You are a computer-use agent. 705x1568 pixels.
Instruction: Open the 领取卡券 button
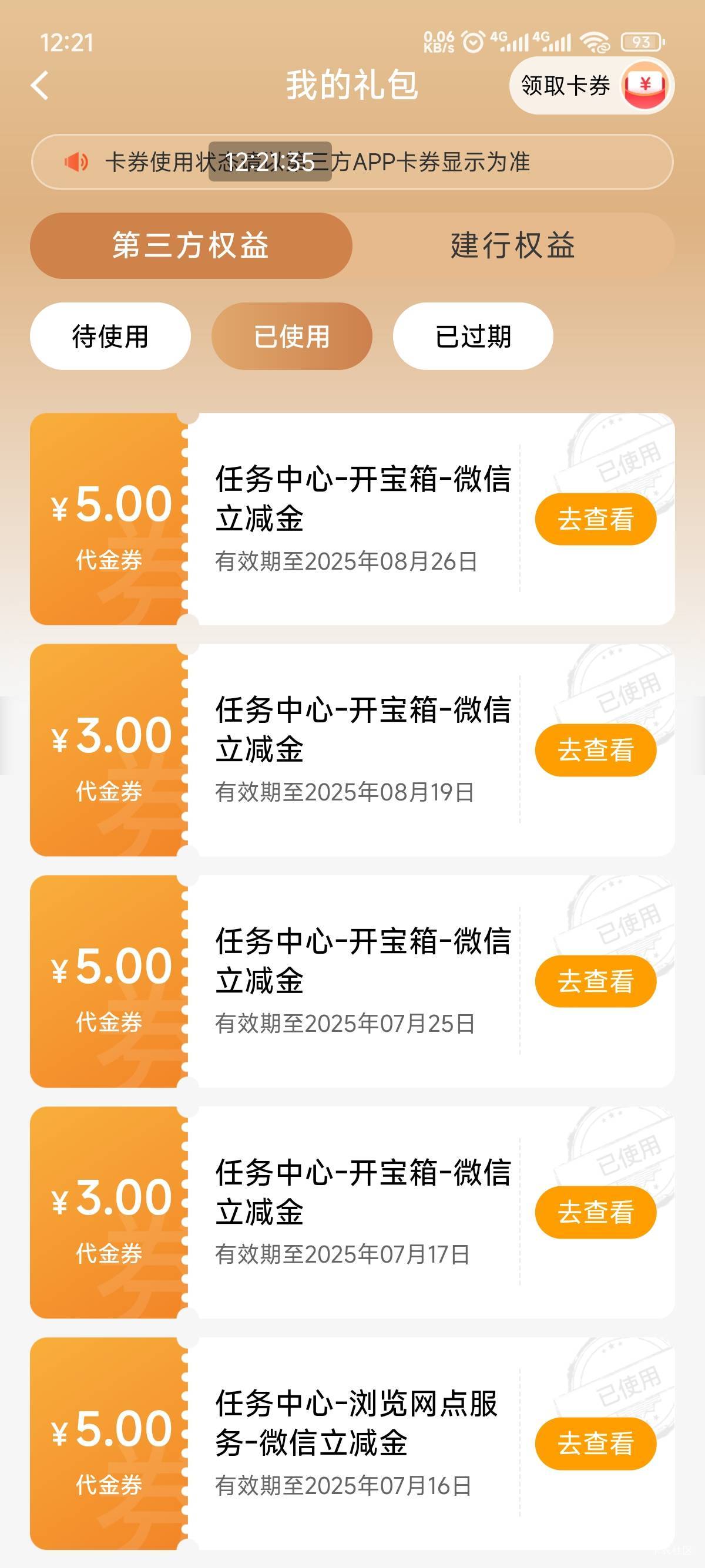[x=592, y=86]
